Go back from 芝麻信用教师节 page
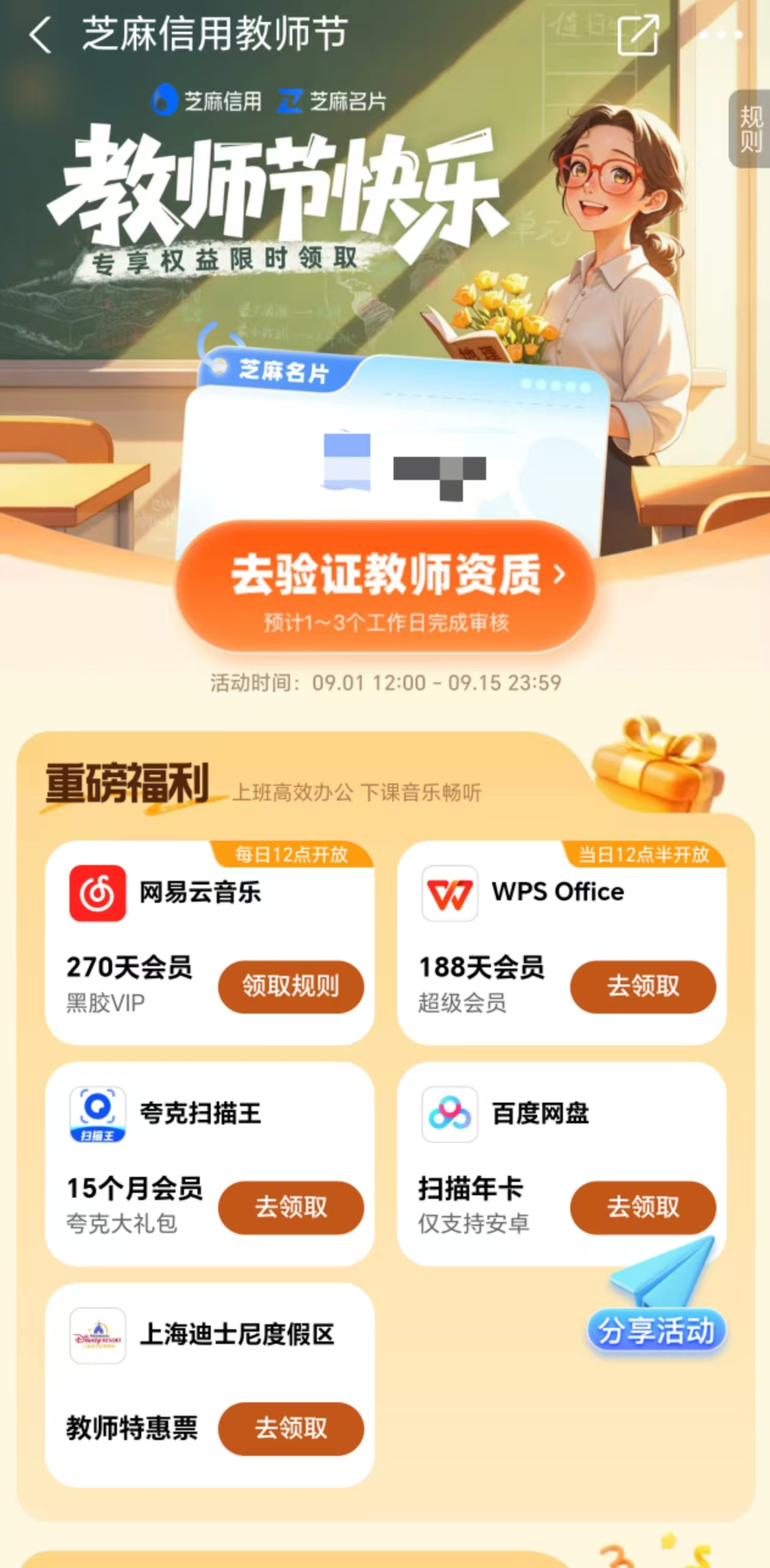 click(40, 35)
